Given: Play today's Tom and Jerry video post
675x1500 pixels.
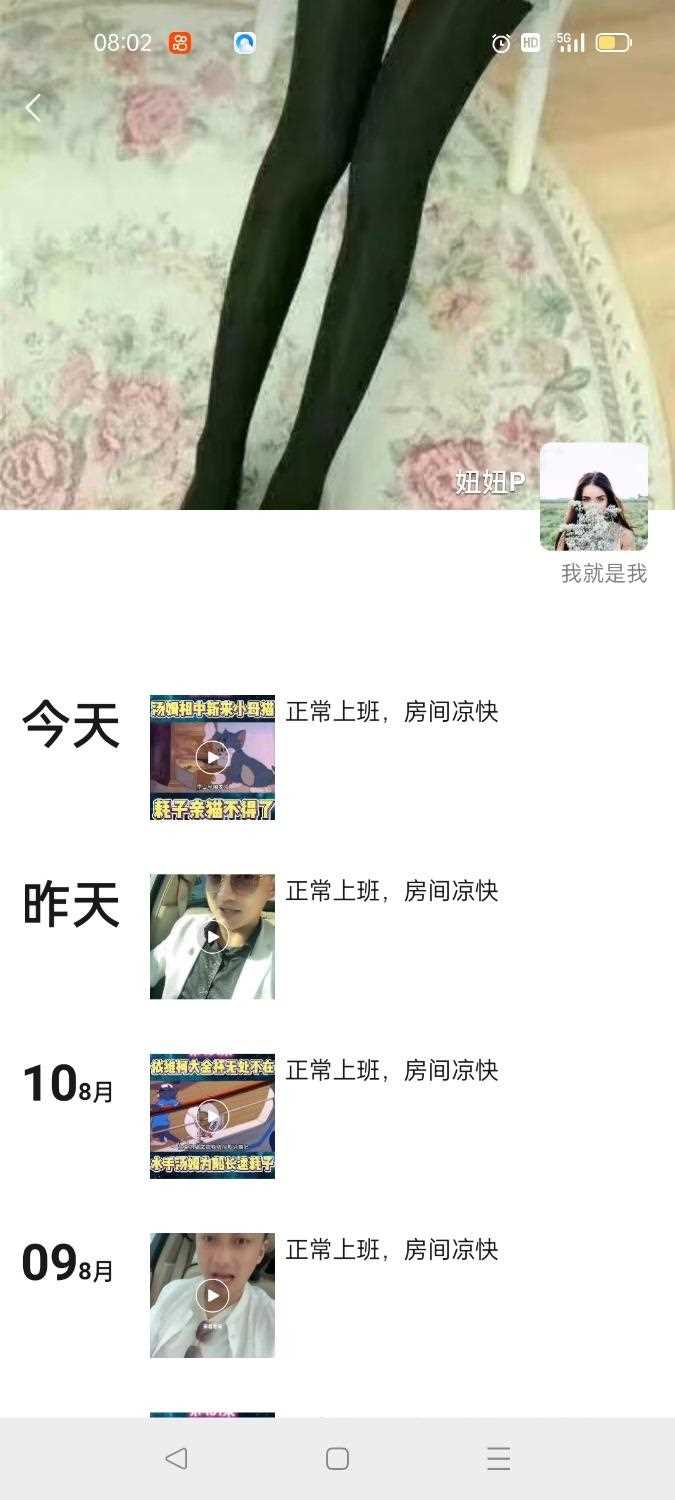Looking at the screenshot, I should point(212,758).
